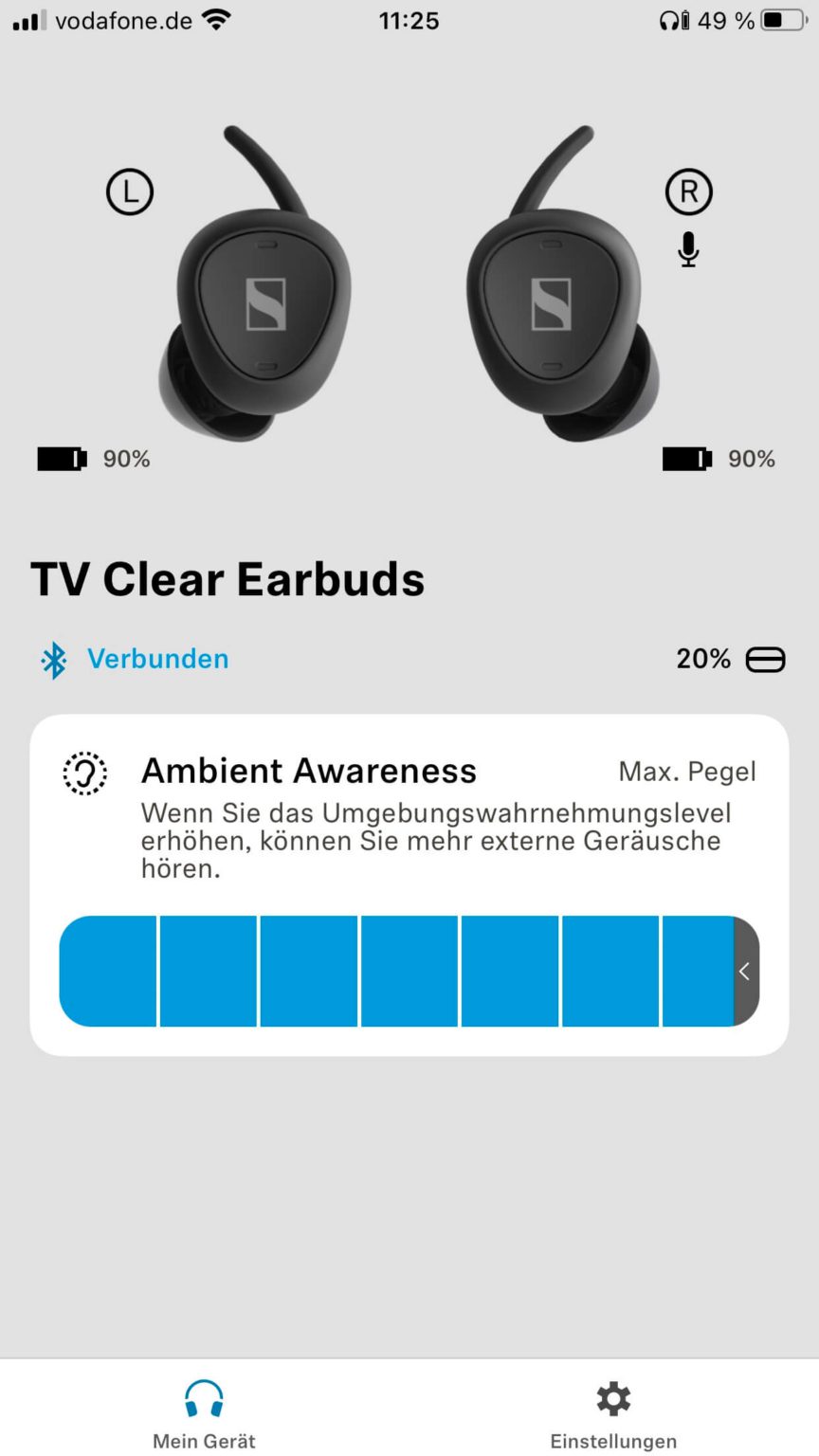Tap the L marker on the left earbud
The width and height of the screenshot is (819, 1456).
[x=129, y=191]
